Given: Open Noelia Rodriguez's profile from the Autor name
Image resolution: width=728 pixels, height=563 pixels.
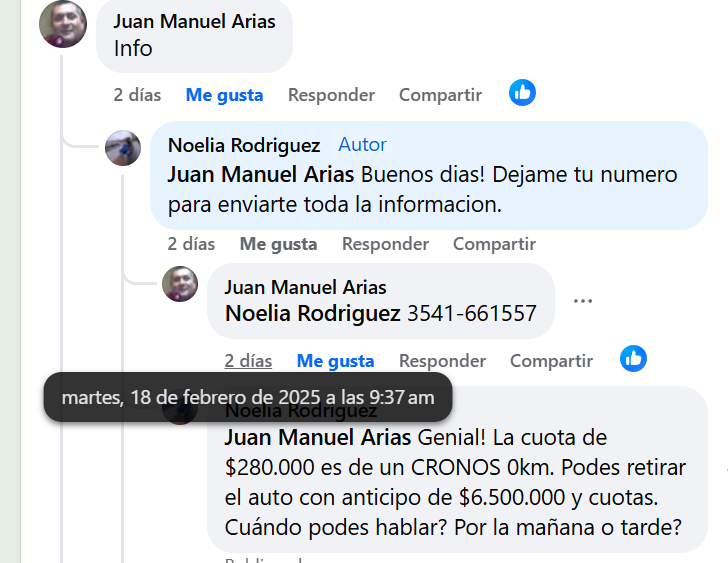Looking at the screenshot, I should click(244, 145).
